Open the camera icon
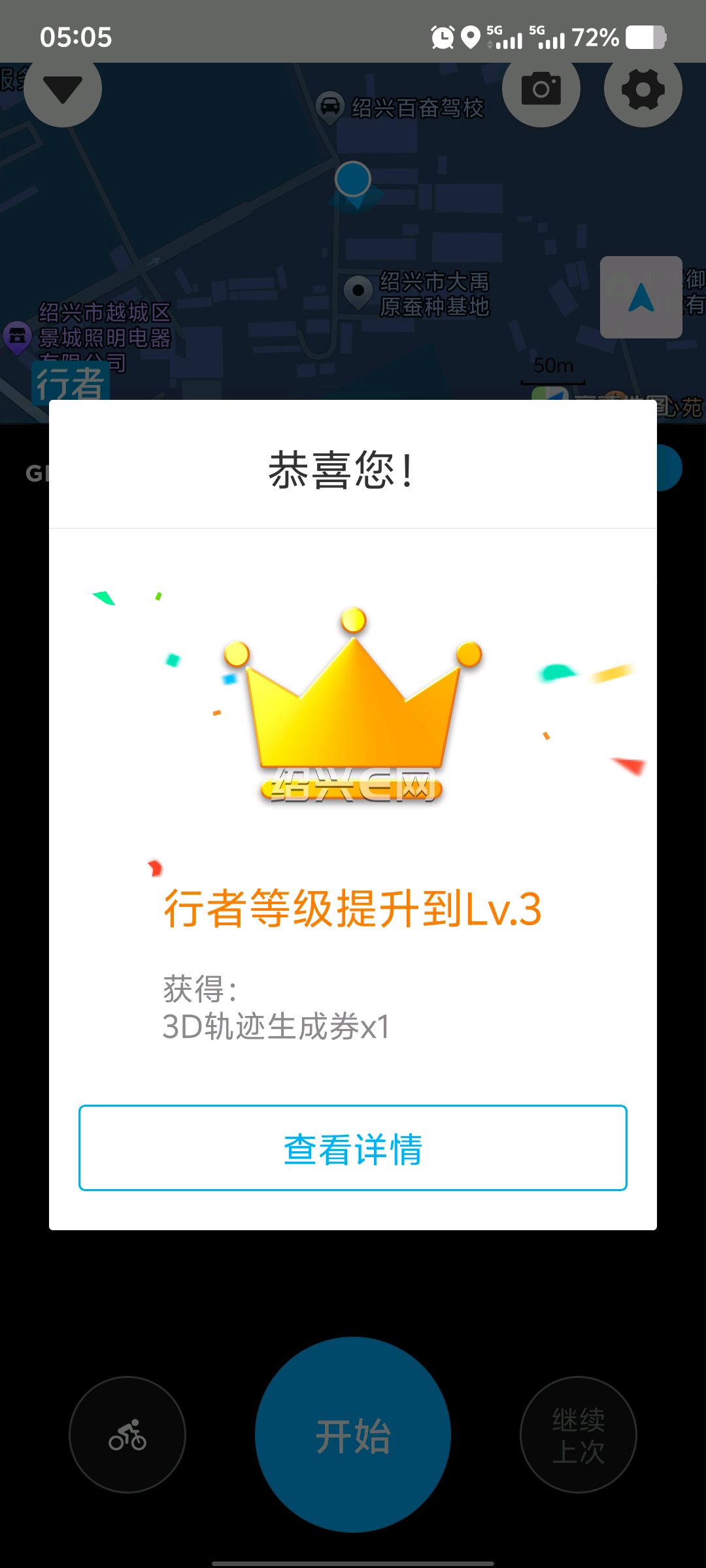The width and height of the screenshot is (706, 1568). [x=541, y=88]
